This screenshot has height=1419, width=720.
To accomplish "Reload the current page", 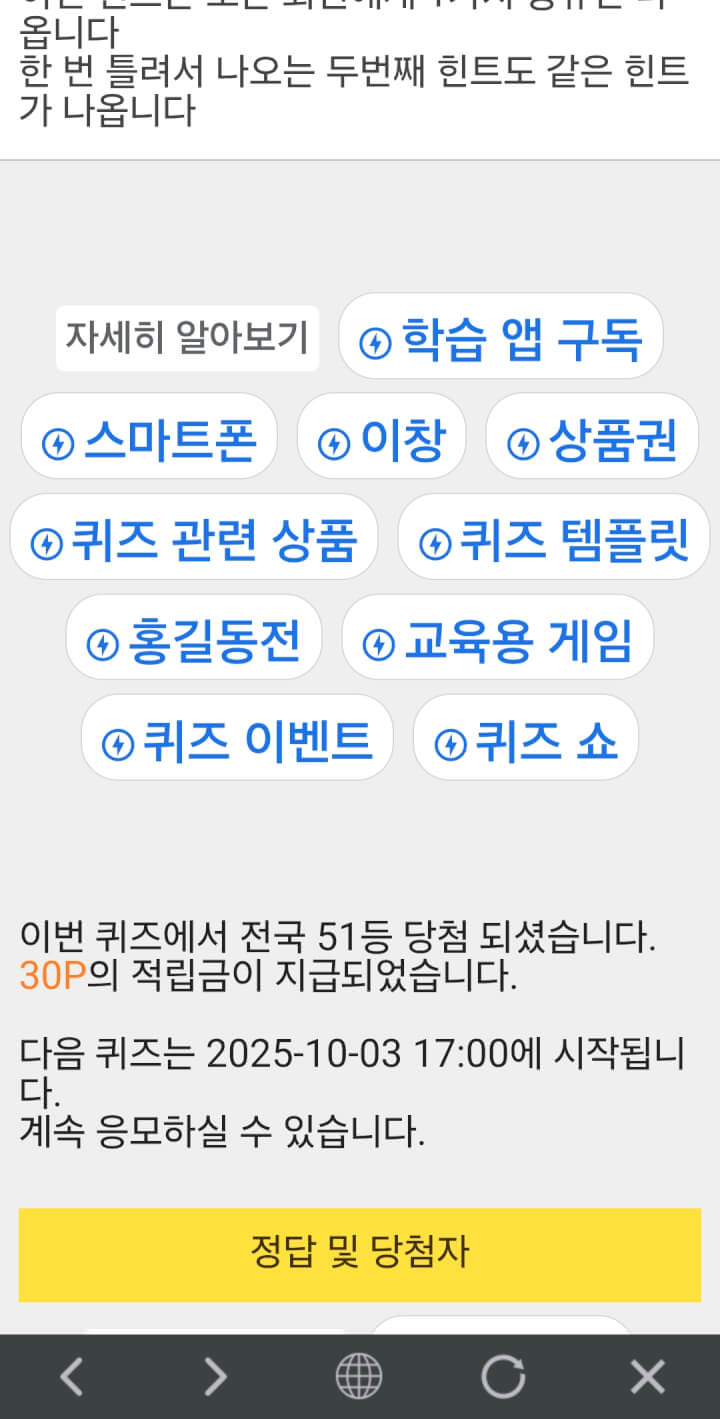I will [x=503, y=1378].
